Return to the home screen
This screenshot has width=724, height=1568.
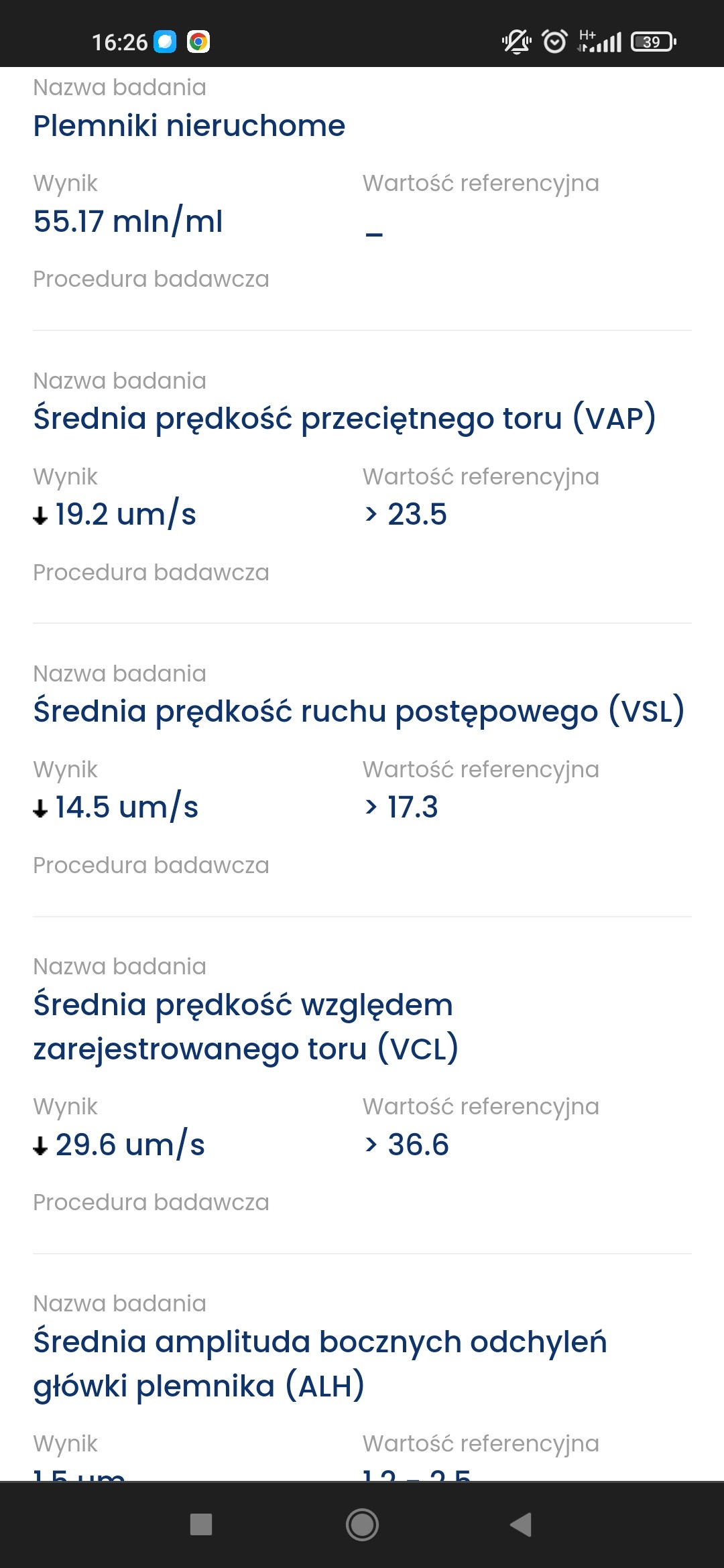point(362,1524)
